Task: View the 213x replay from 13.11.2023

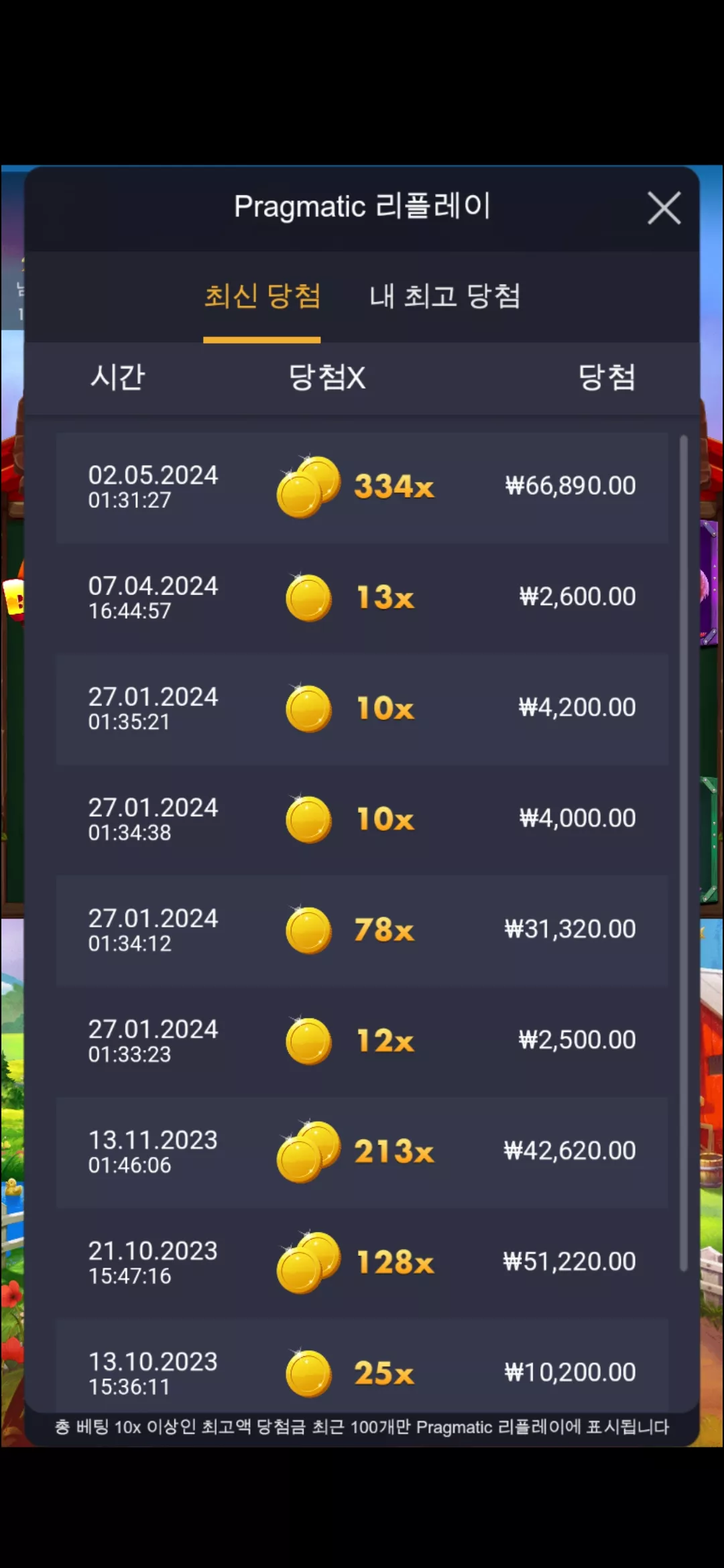Action: 362,1153
